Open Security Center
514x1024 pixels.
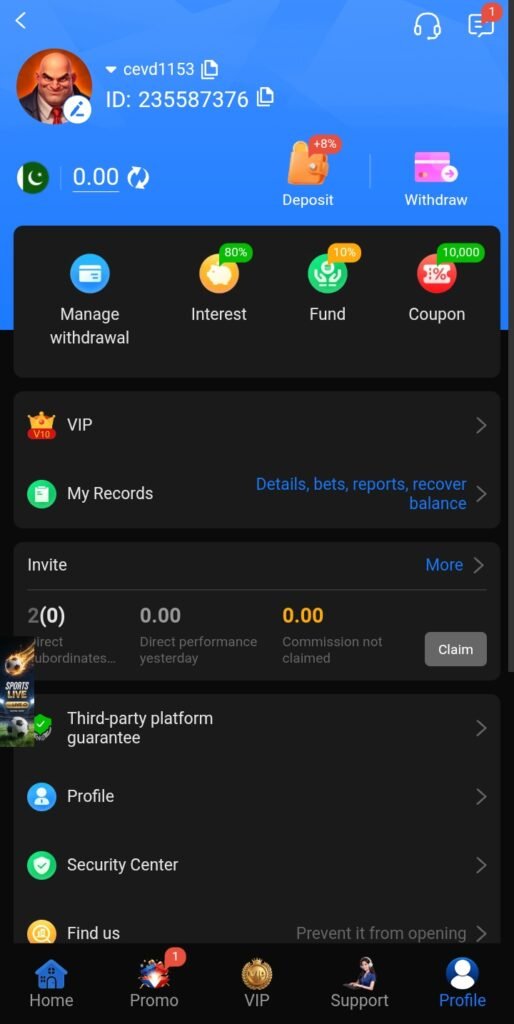tap(257, 865)
